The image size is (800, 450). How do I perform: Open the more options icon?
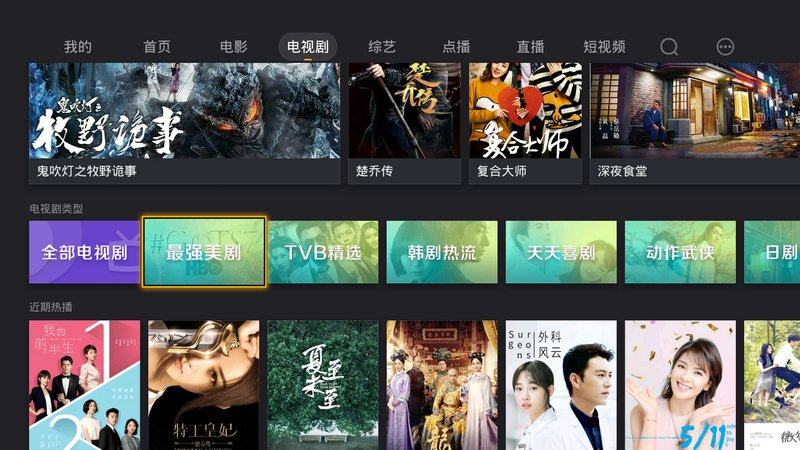point(726,47)
